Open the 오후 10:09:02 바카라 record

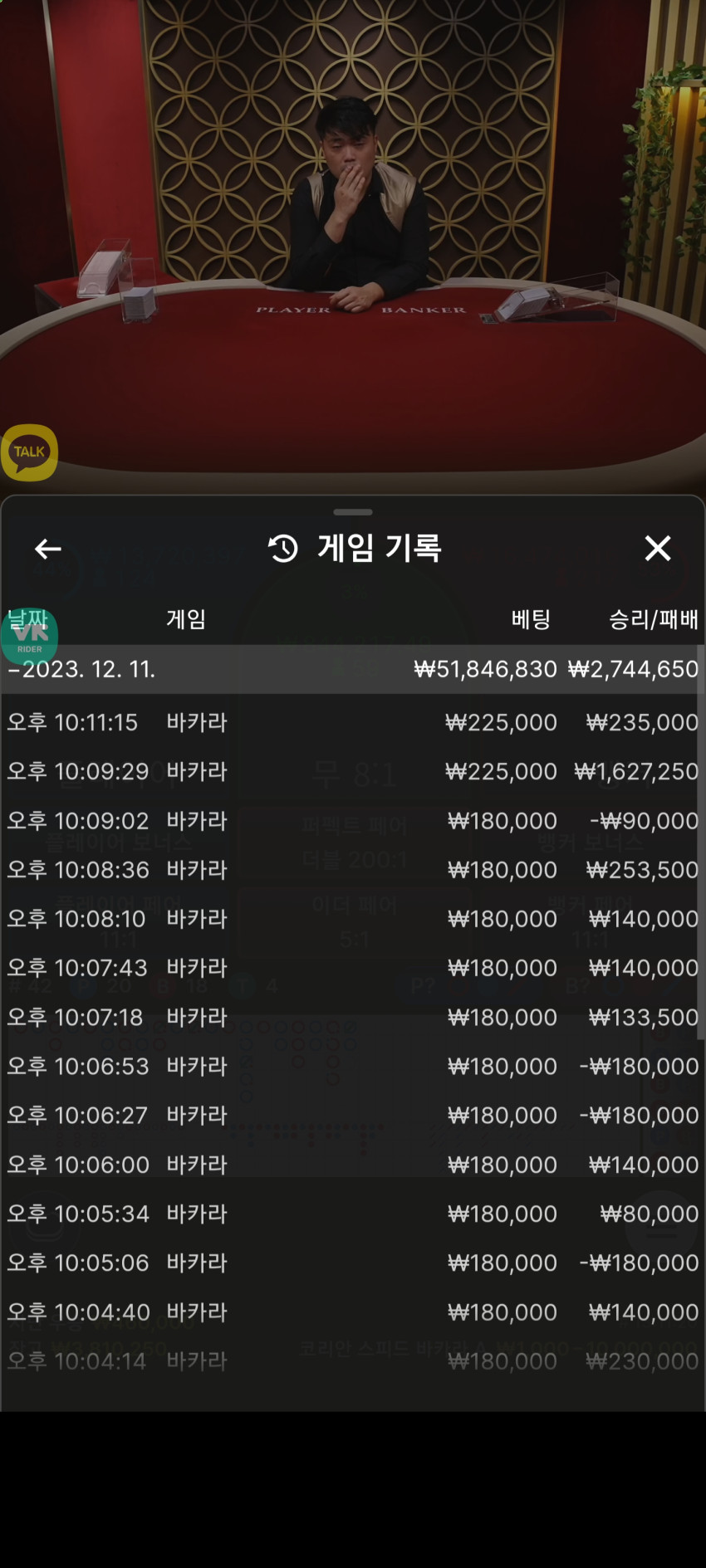(353, 820)
